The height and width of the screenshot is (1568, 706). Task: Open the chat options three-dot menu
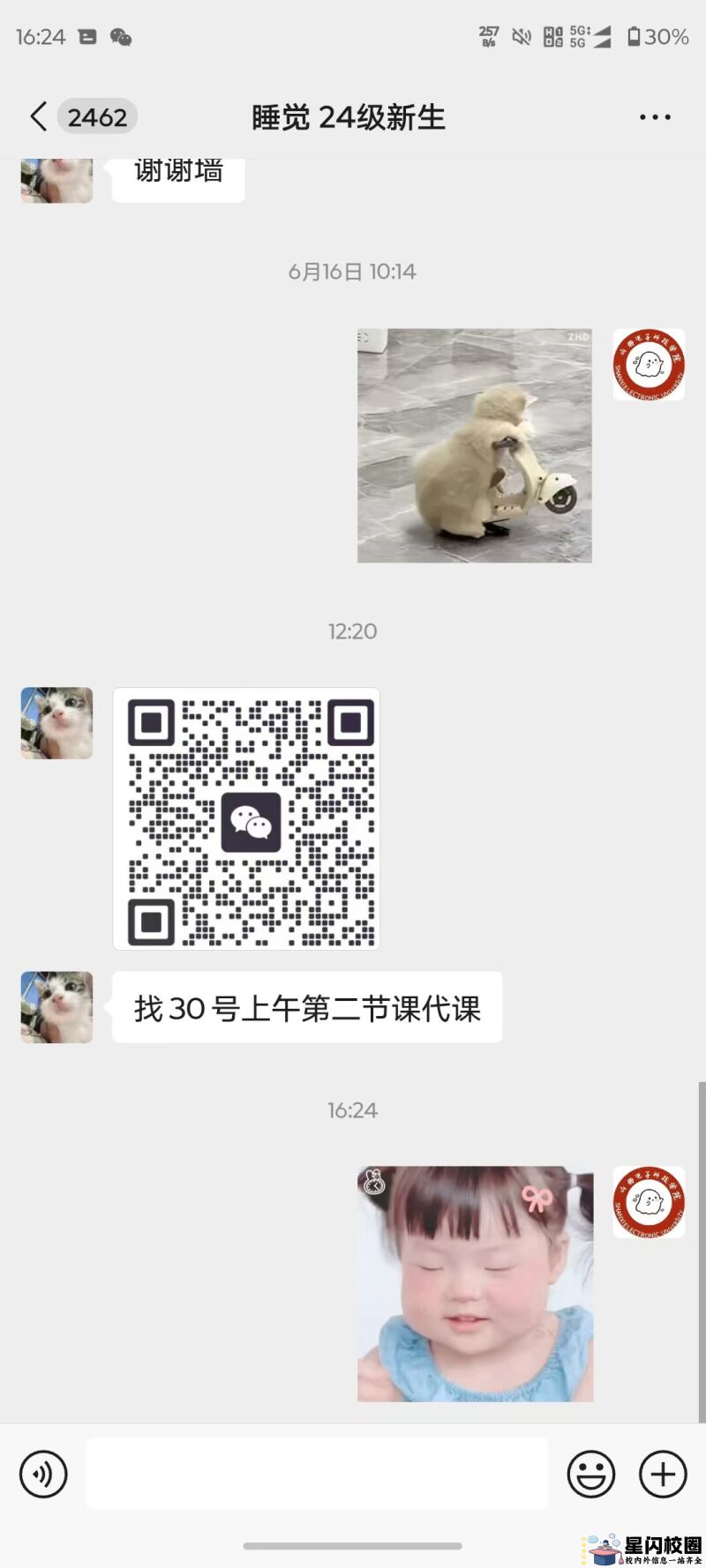[655, 117]
